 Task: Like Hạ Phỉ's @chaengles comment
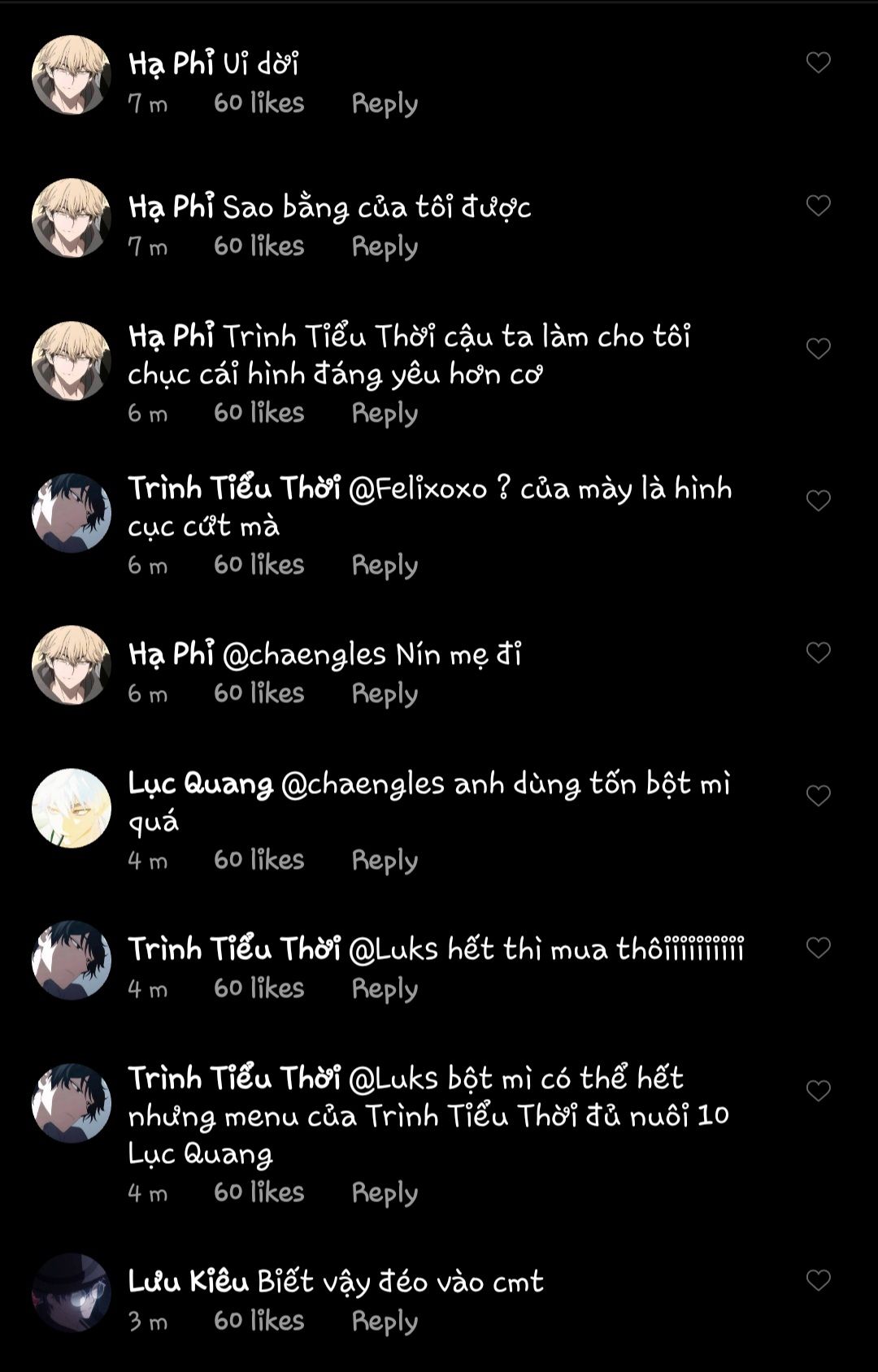[x=818, y=653]
